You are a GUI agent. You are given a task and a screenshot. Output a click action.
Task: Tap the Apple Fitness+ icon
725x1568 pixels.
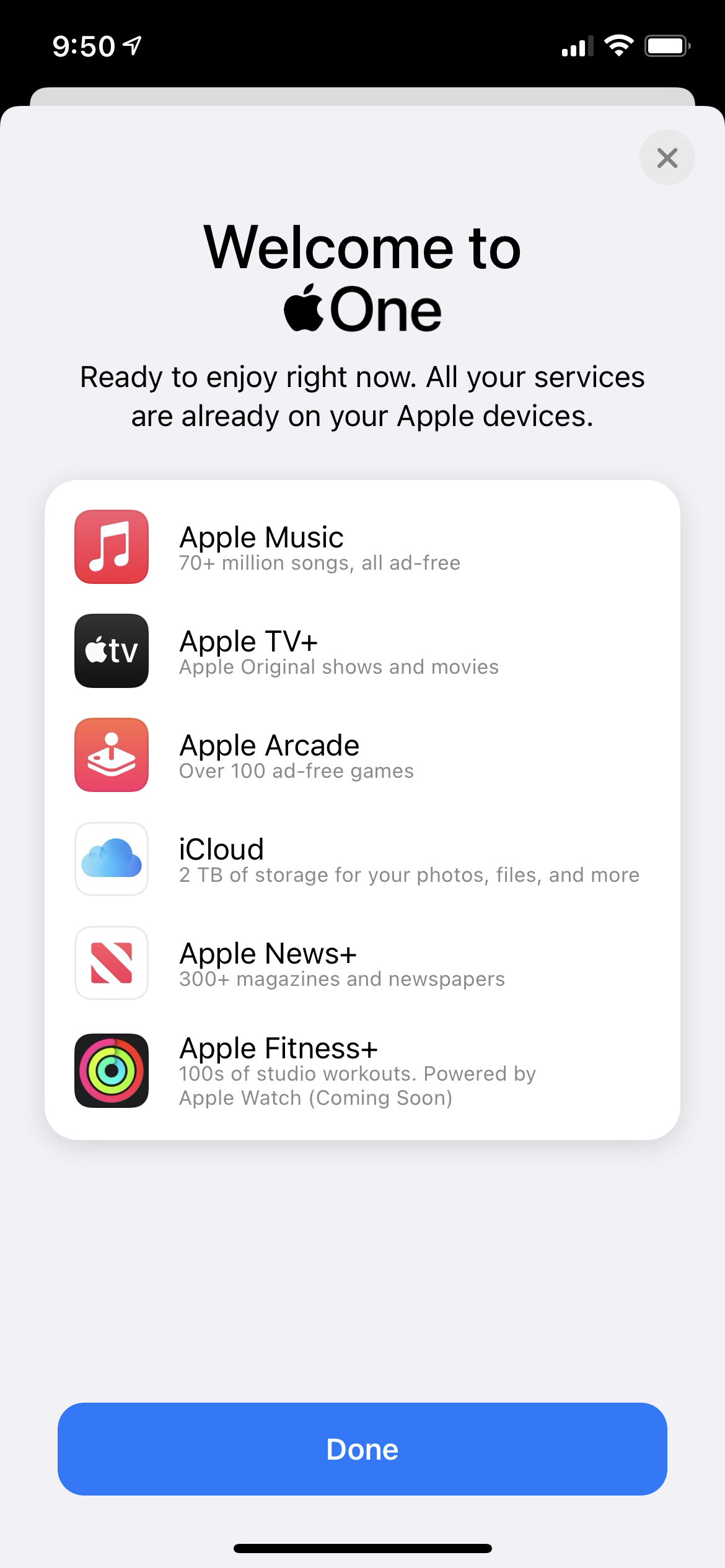coord(111,1070)
